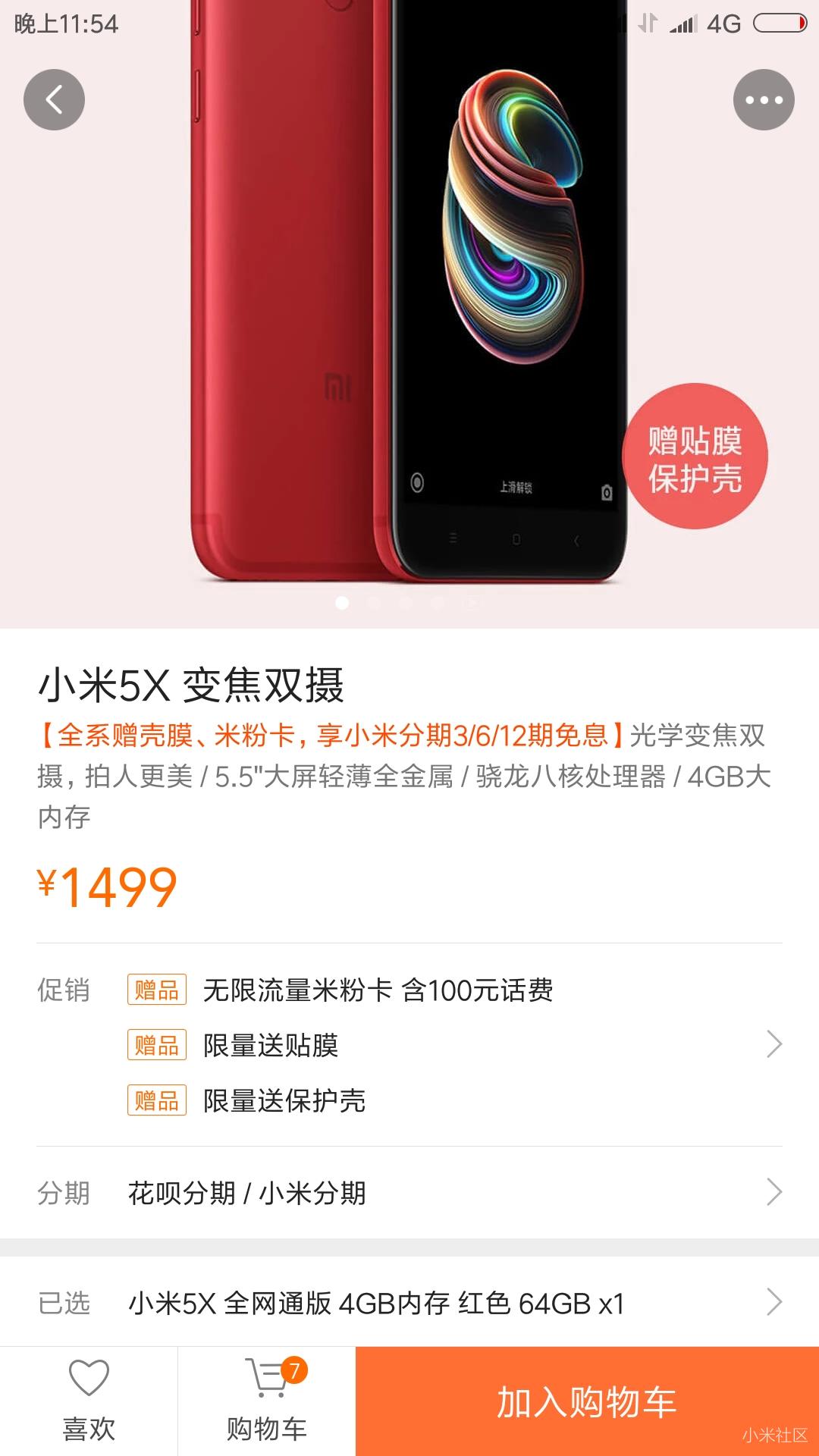819x1456 pixels.
Task: Add product to favorites with 喜欢
Action: [x=89, y=1400]
